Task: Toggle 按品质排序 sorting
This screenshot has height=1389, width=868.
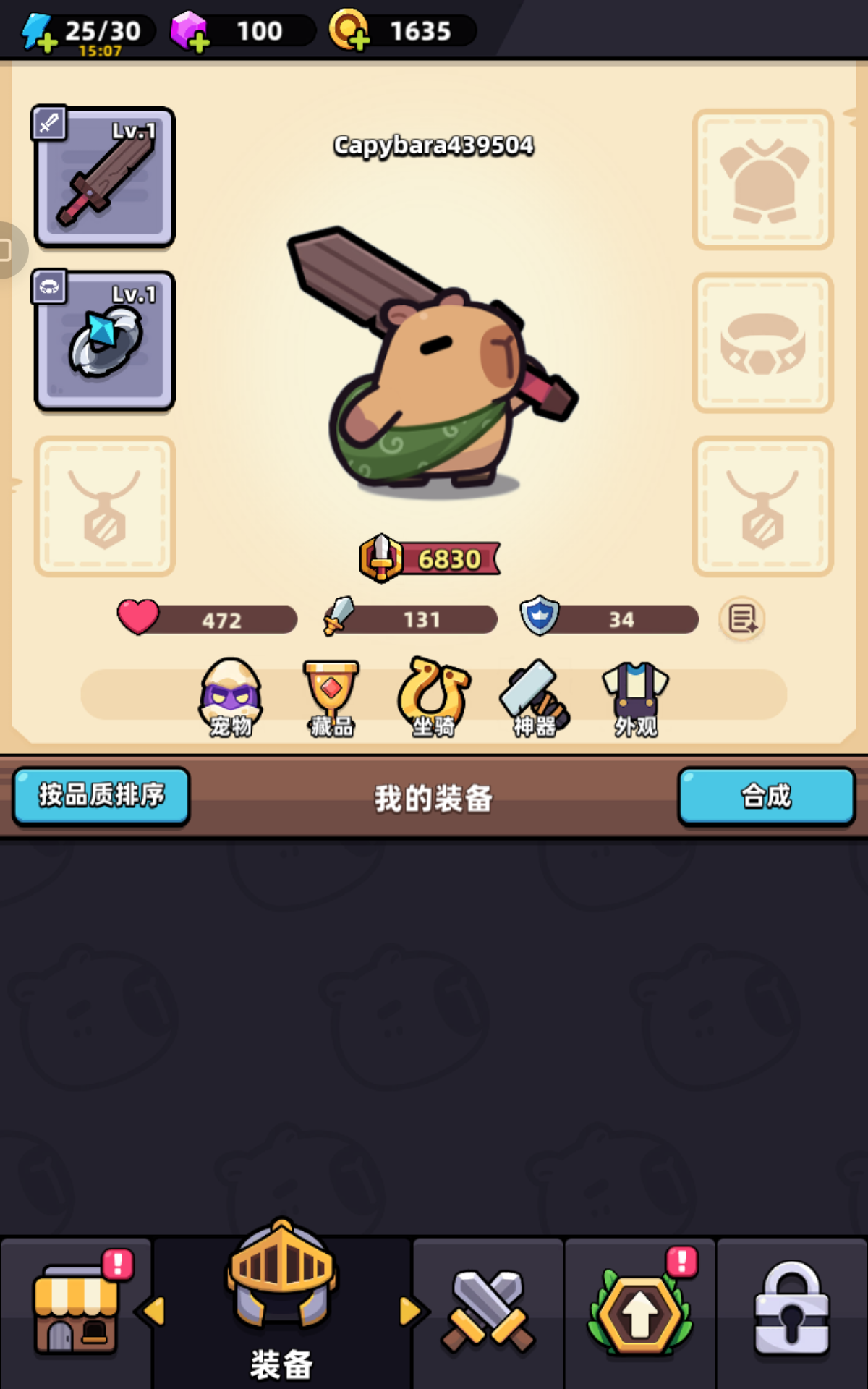Action: (x=101, y=796)
